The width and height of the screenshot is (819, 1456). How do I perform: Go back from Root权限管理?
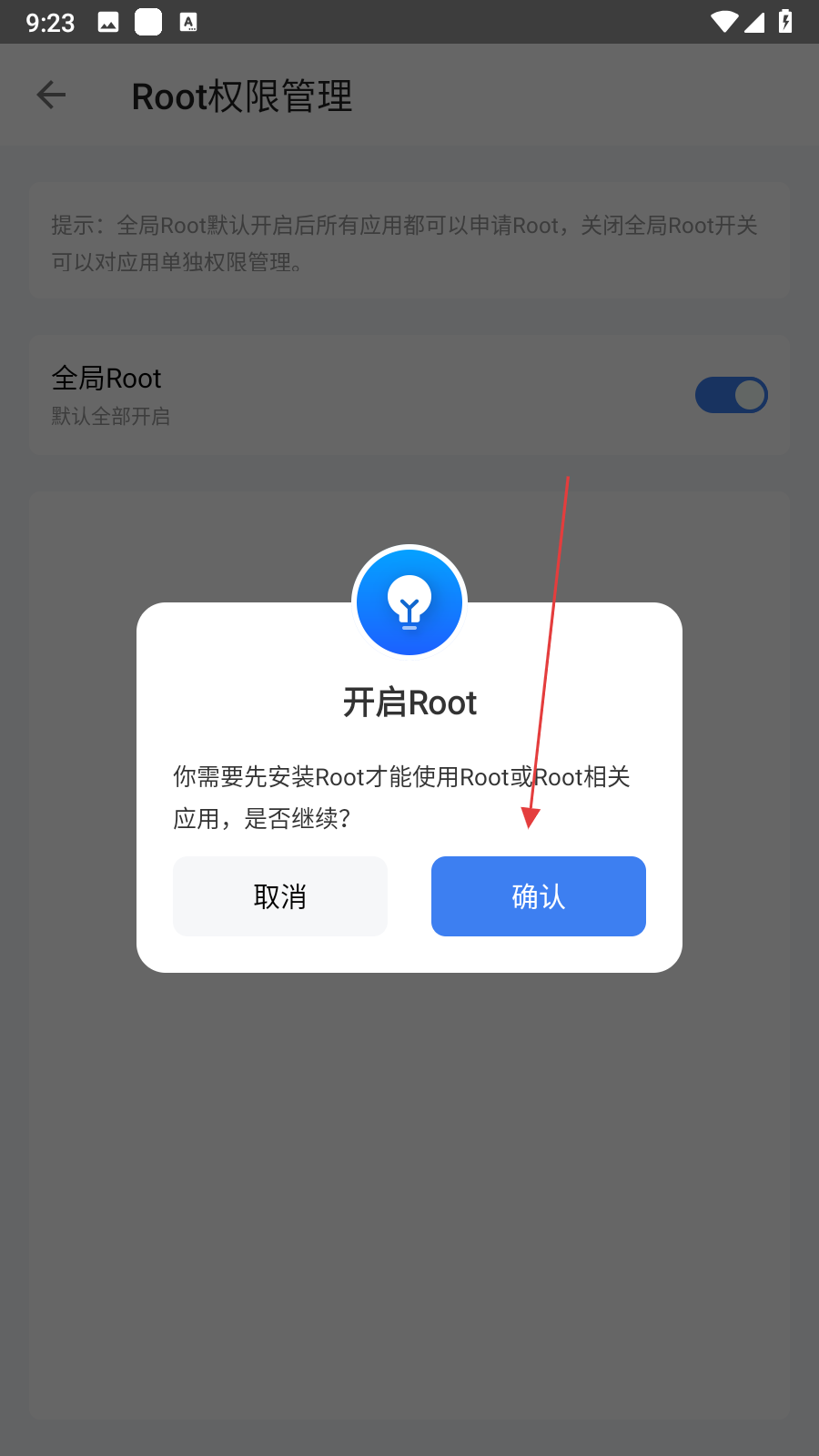pos(52,95)
